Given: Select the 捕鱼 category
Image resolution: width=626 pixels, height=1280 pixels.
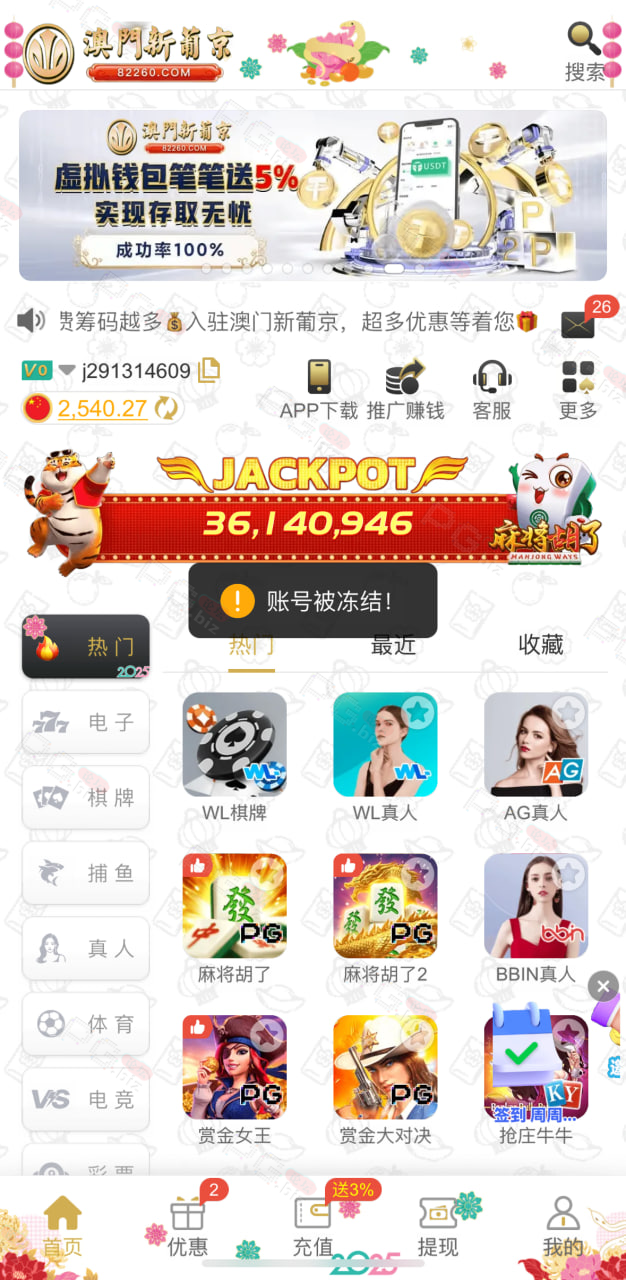Looking at the screenshot, I should [x=86, y=873].
